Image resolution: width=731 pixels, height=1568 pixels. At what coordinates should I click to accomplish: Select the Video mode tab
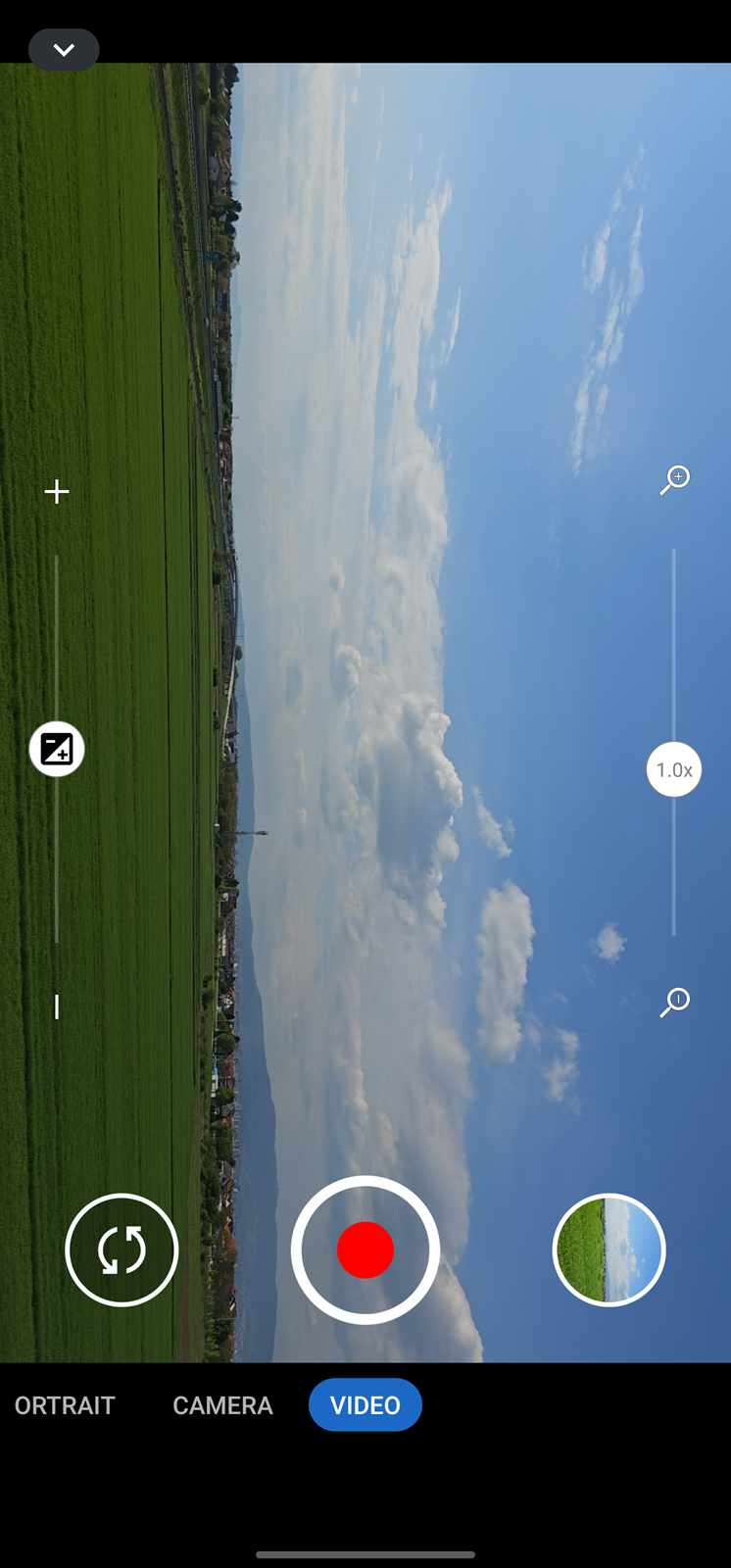pos(365,1404)
